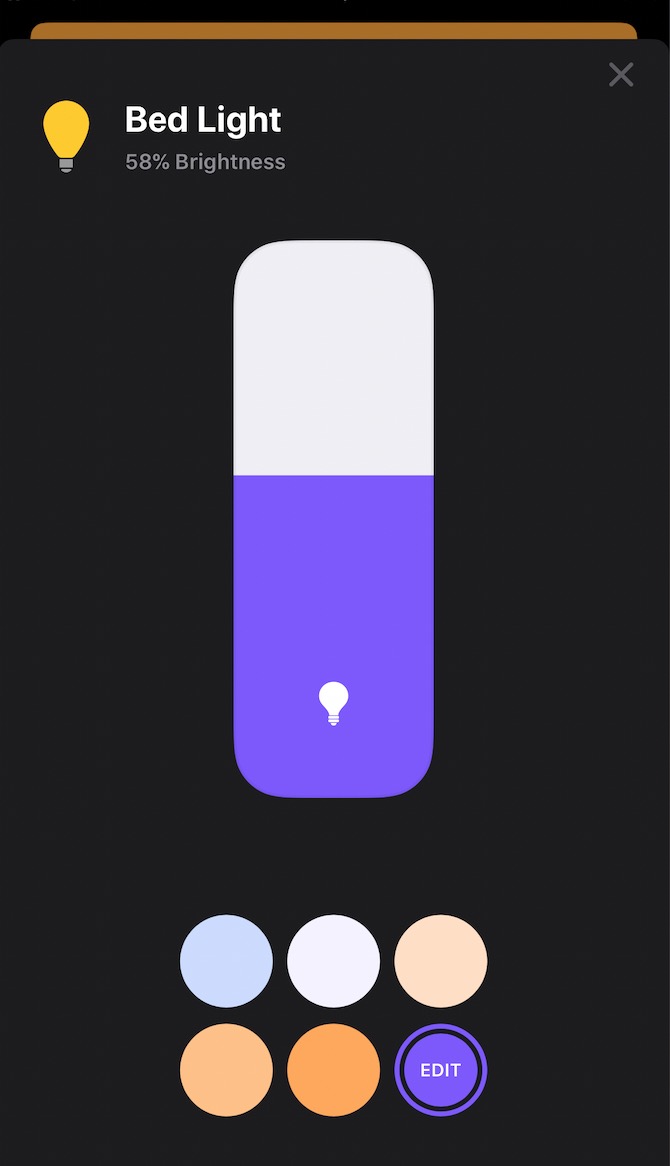Select the light orange color preset
Image resolution: width=670 pixels, height=1166 pixels.
226,1069
